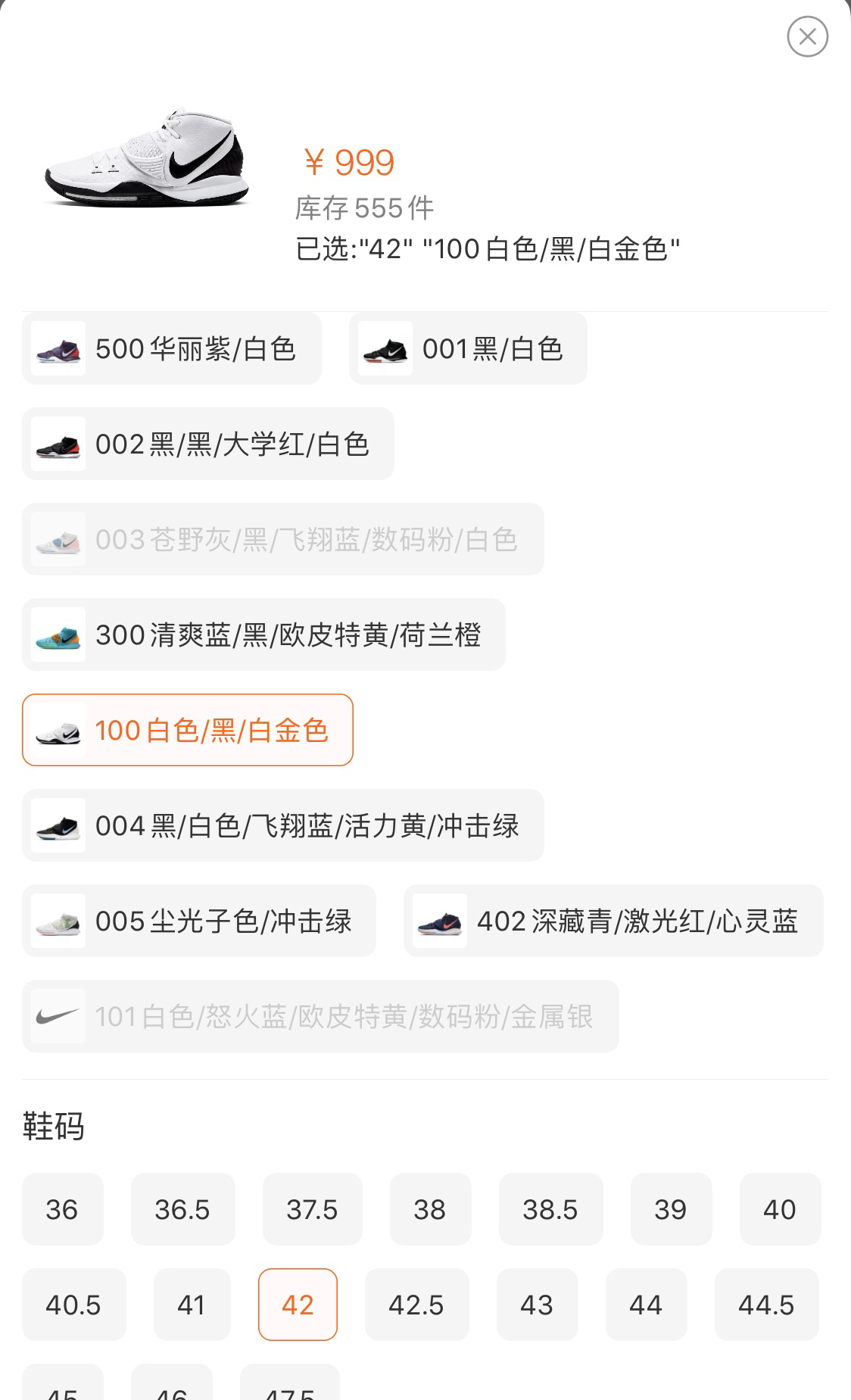Image resolution: width=851 pixels, height=1400 pixels.
Task: Select size 40
Action: (x=780, y=1209)
